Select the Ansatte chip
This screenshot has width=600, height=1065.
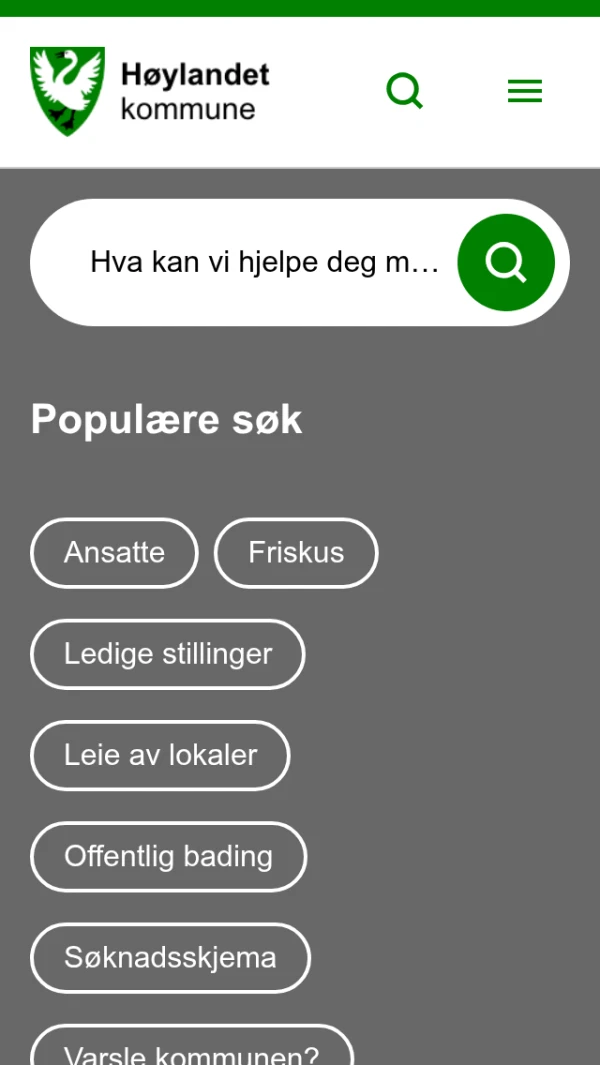tap(114, 553)
